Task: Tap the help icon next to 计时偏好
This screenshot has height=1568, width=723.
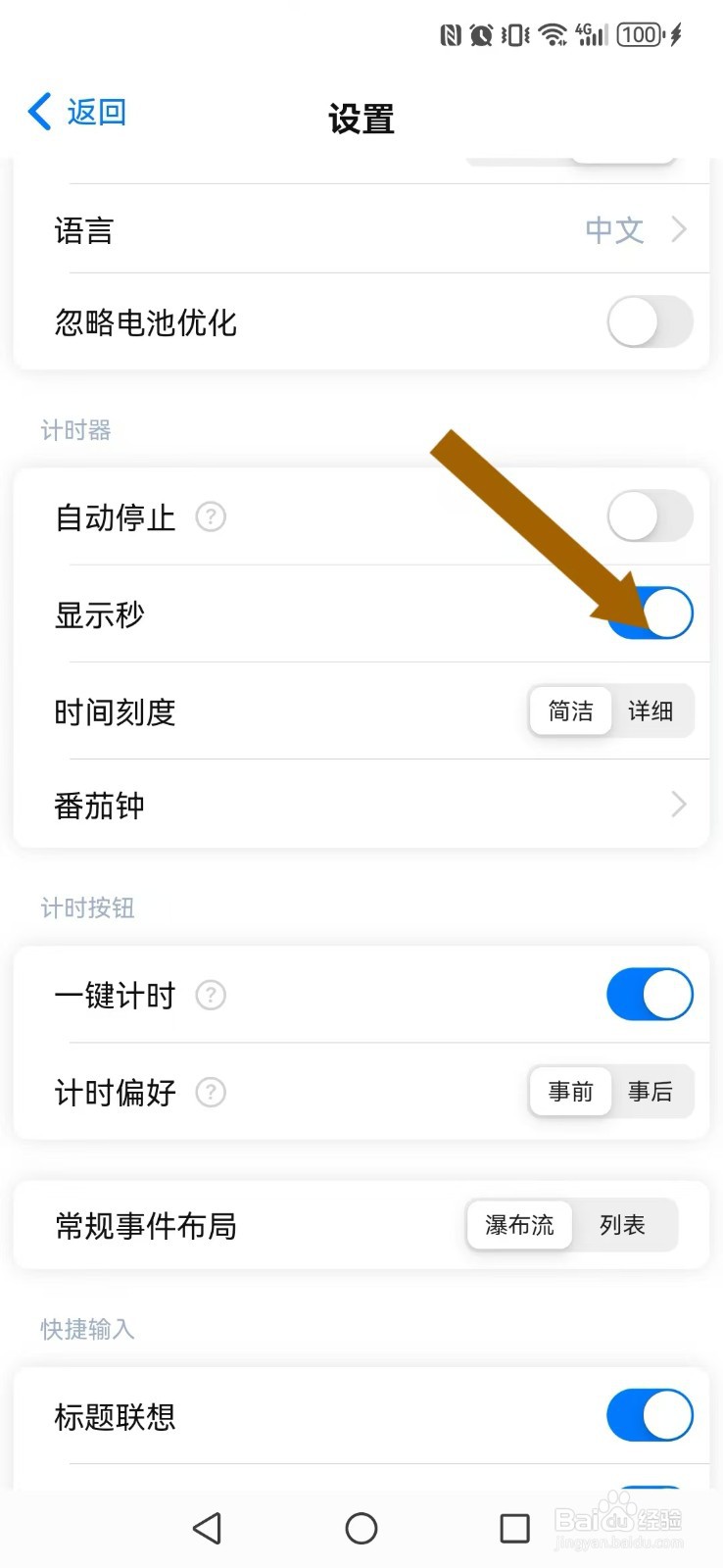Action: 211,1092
